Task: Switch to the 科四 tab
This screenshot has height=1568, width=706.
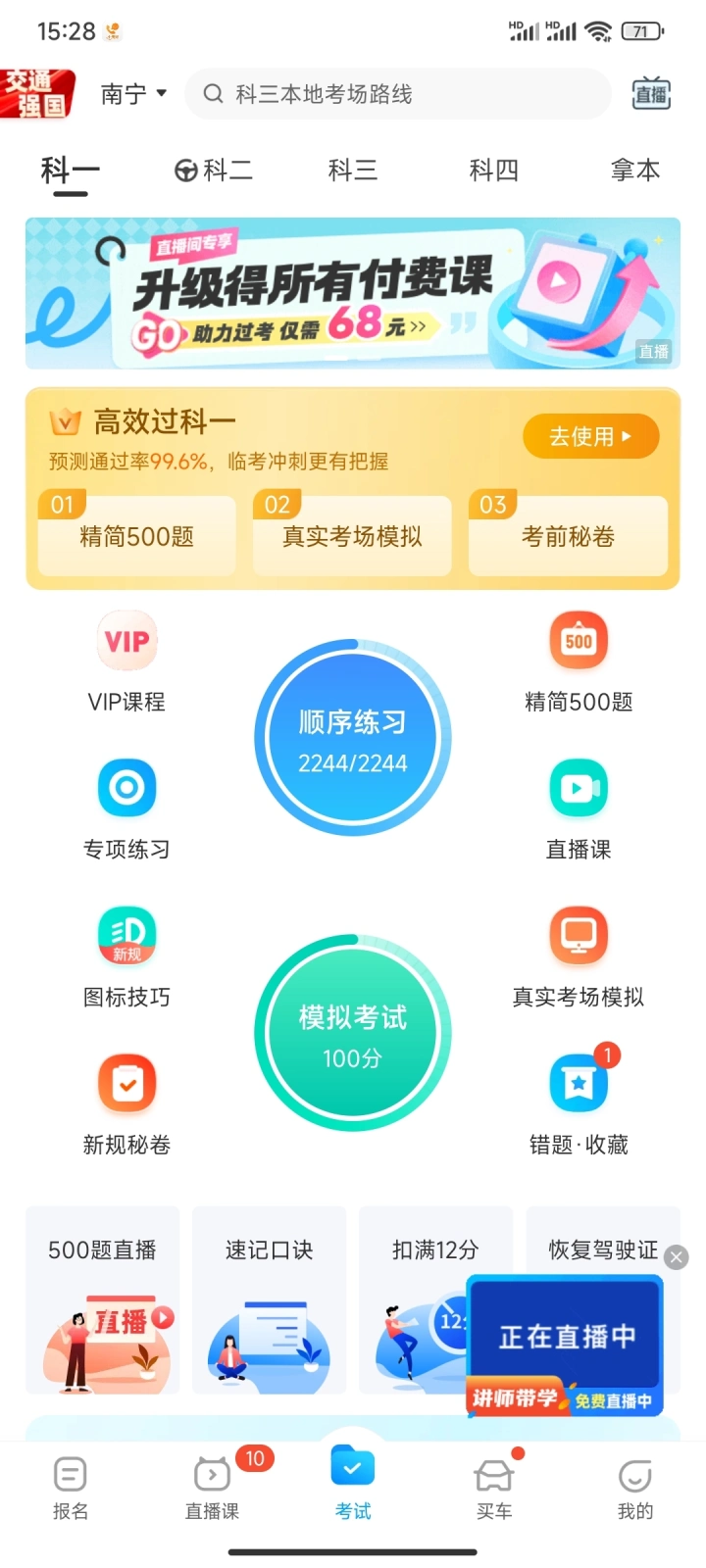Action: (x=493, y=171)
